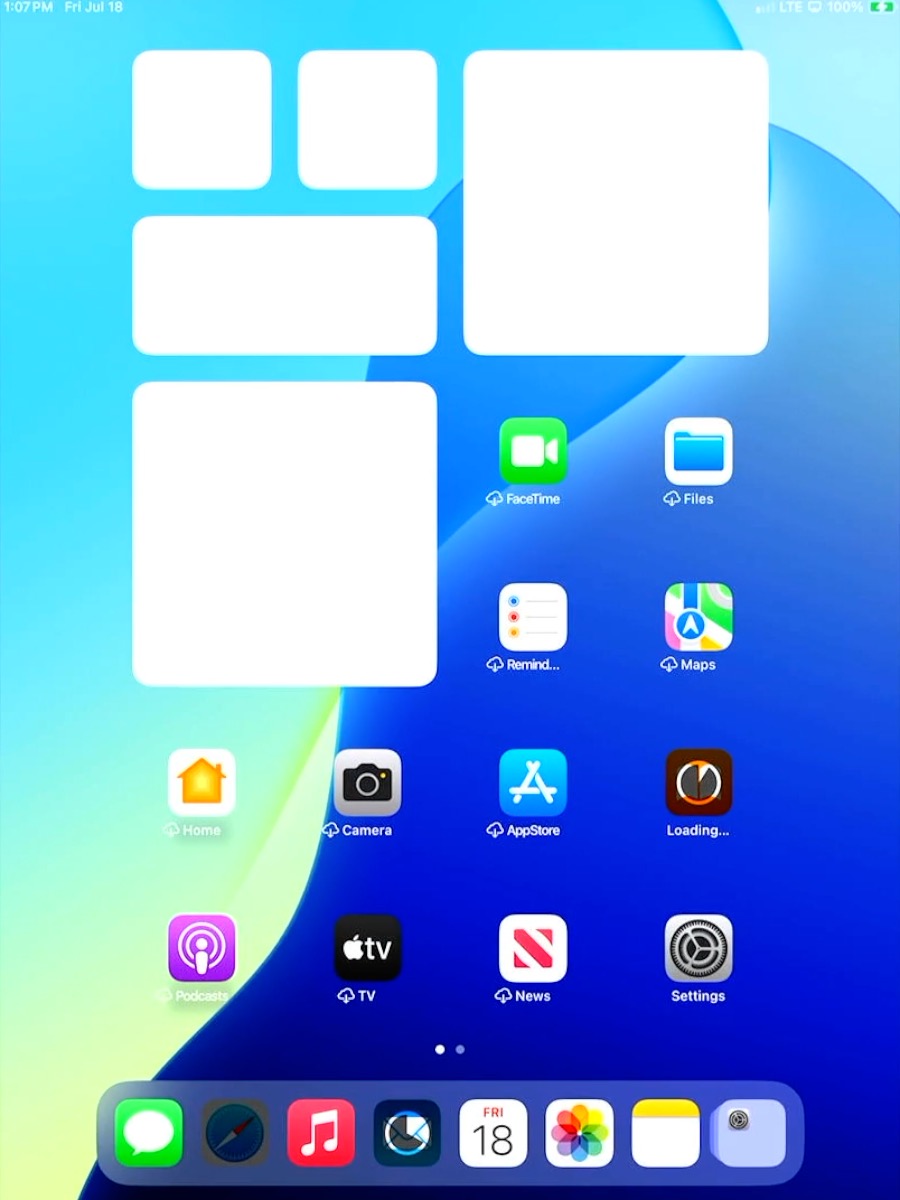This screenshot has height=1200, width=900.
Task: Open the Calendar showing FRI 18
Action: coord(493,1133)
